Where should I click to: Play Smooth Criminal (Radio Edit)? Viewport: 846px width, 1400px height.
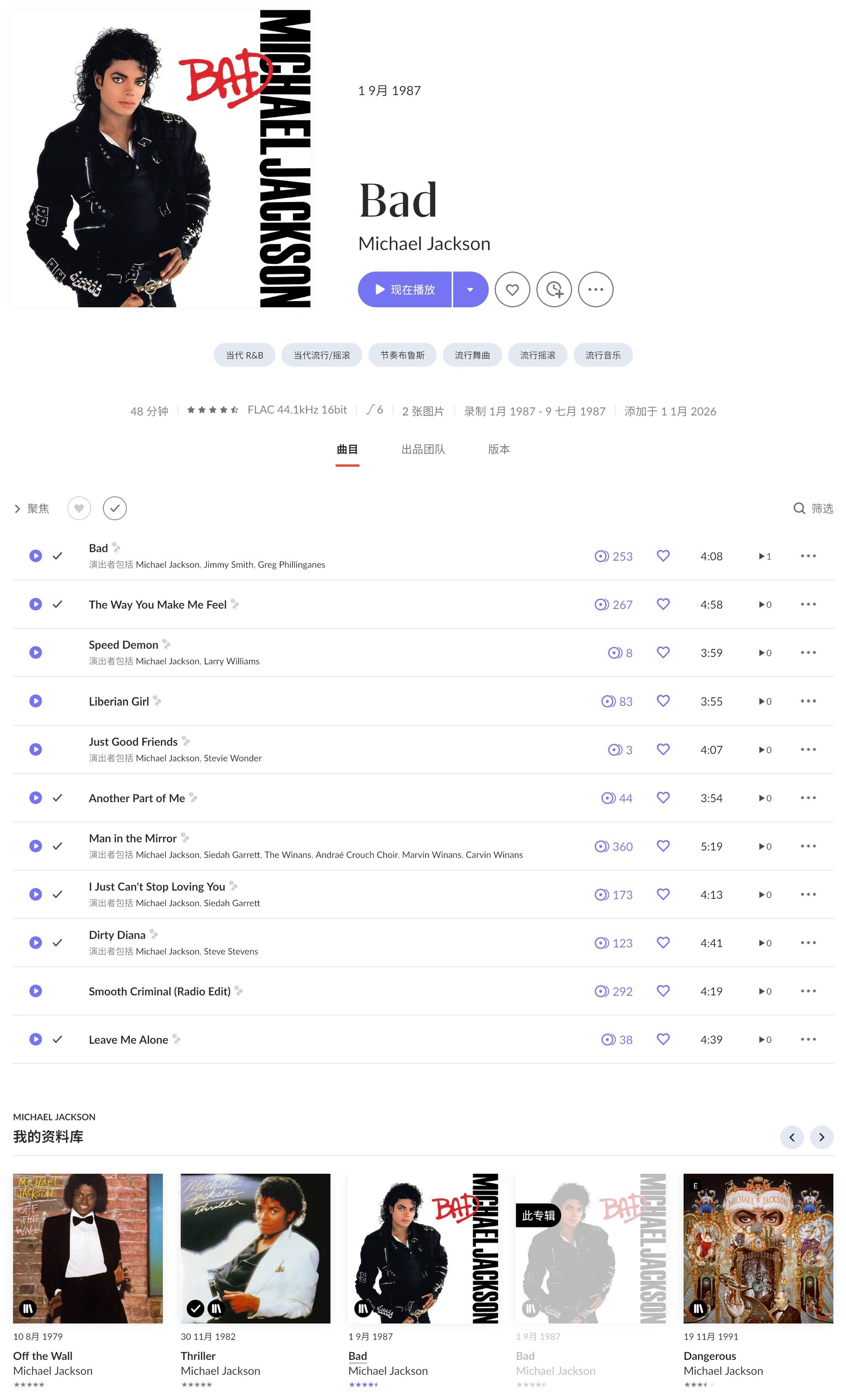35,991
